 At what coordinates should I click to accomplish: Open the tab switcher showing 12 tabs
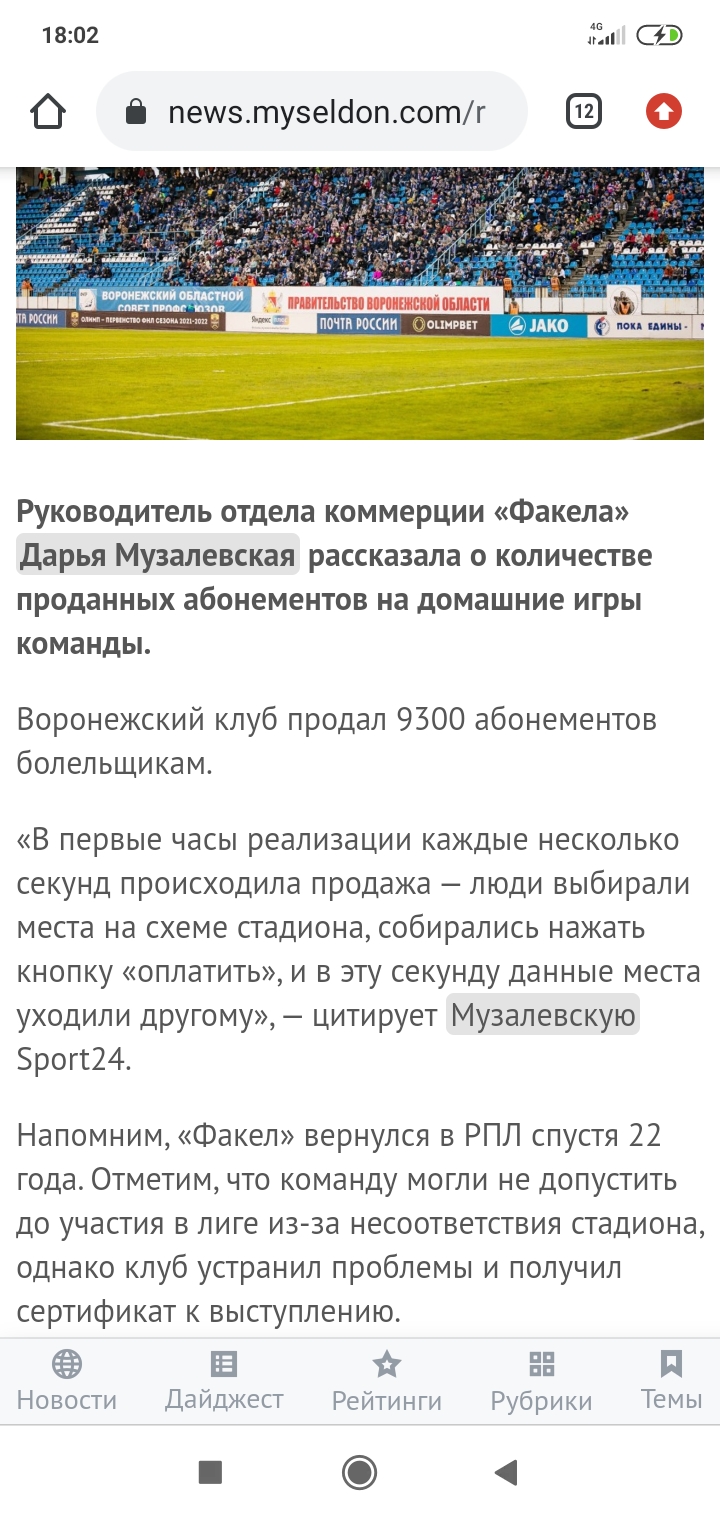click(584, 112)
